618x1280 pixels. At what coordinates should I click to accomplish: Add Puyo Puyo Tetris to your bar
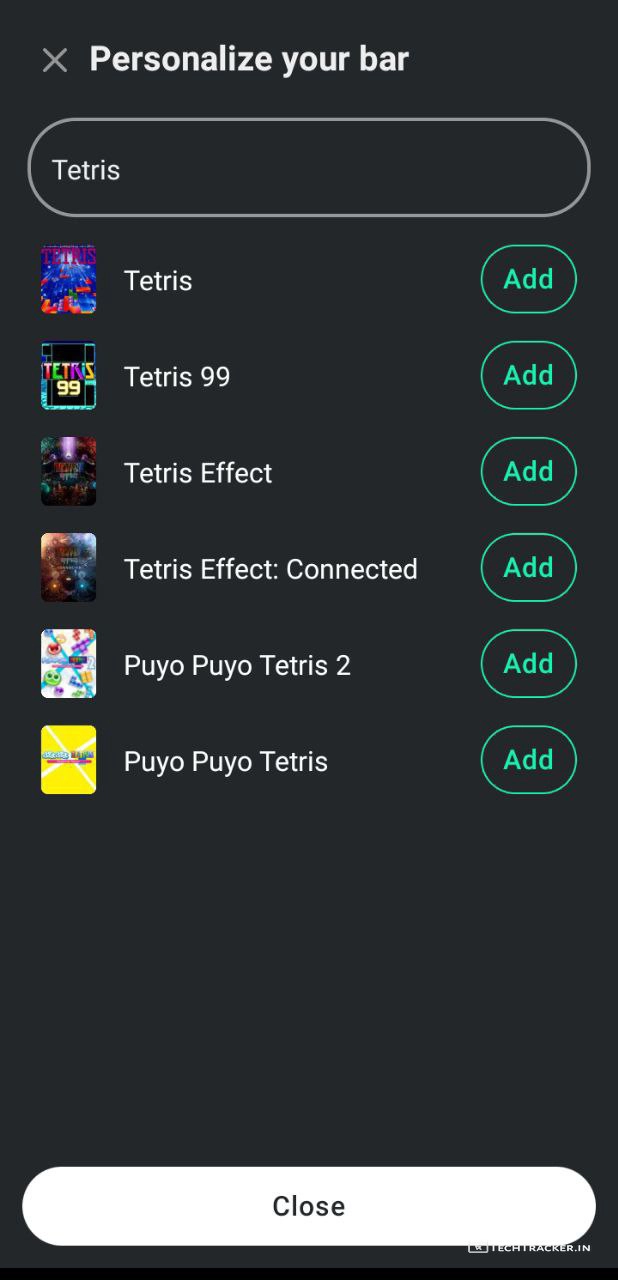[528, 760]
